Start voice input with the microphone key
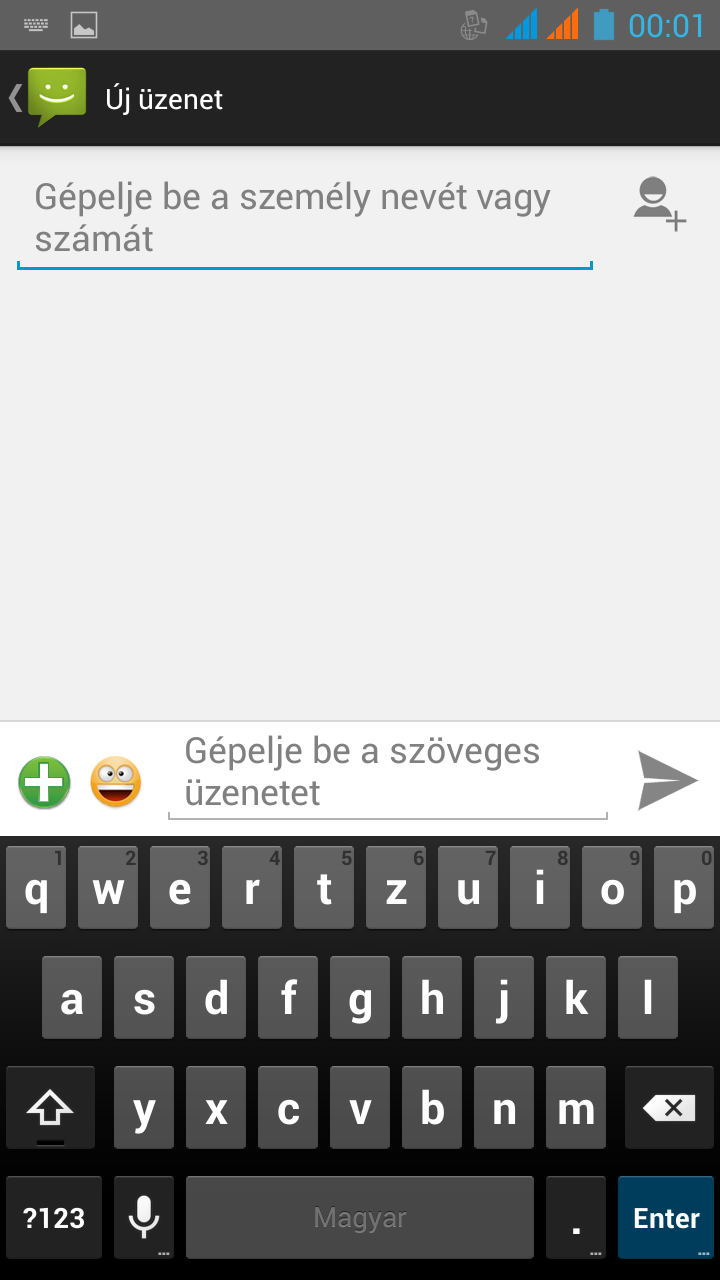The width and height of the screenshot is (720, 1280). tap(144, 1217)
